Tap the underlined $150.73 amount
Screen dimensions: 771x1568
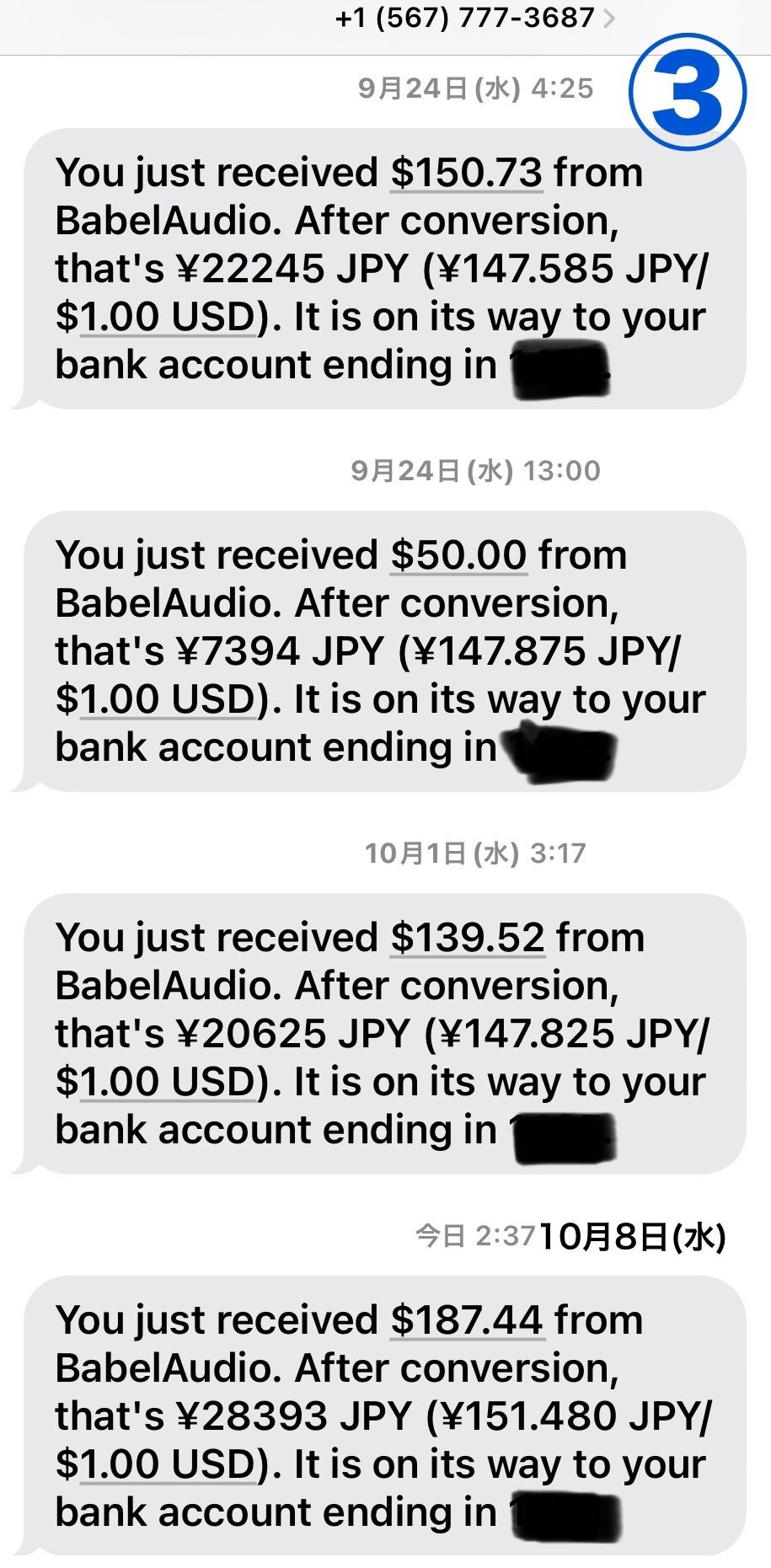[466, 173]
